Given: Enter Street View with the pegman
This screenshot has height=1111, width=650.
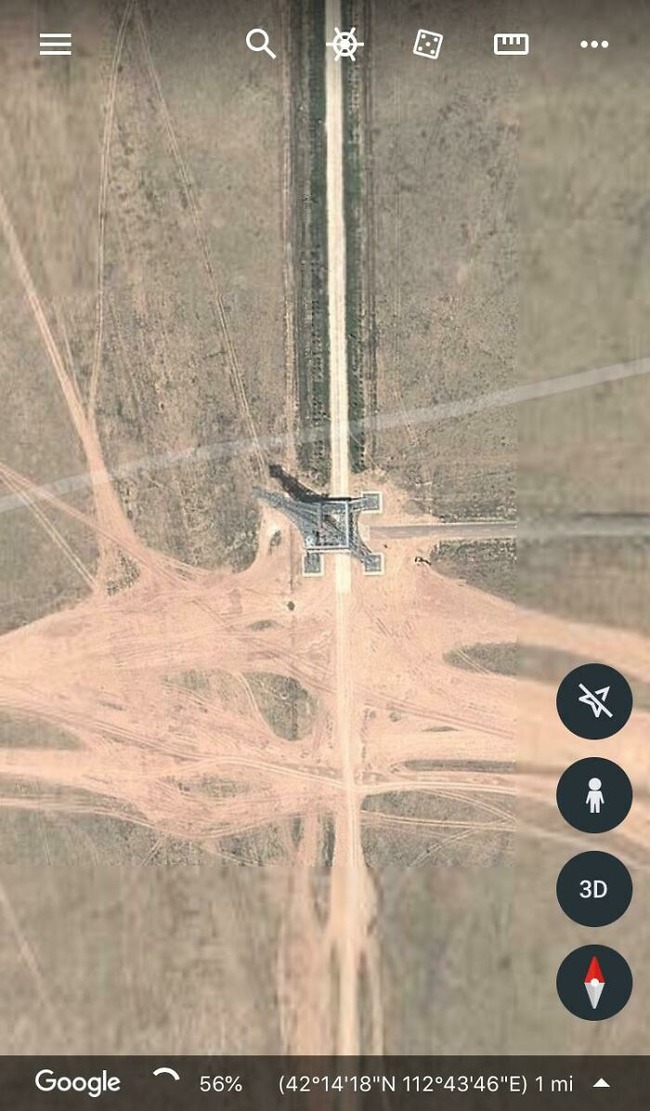Looking at the screenshot, I should click(594, 795).
